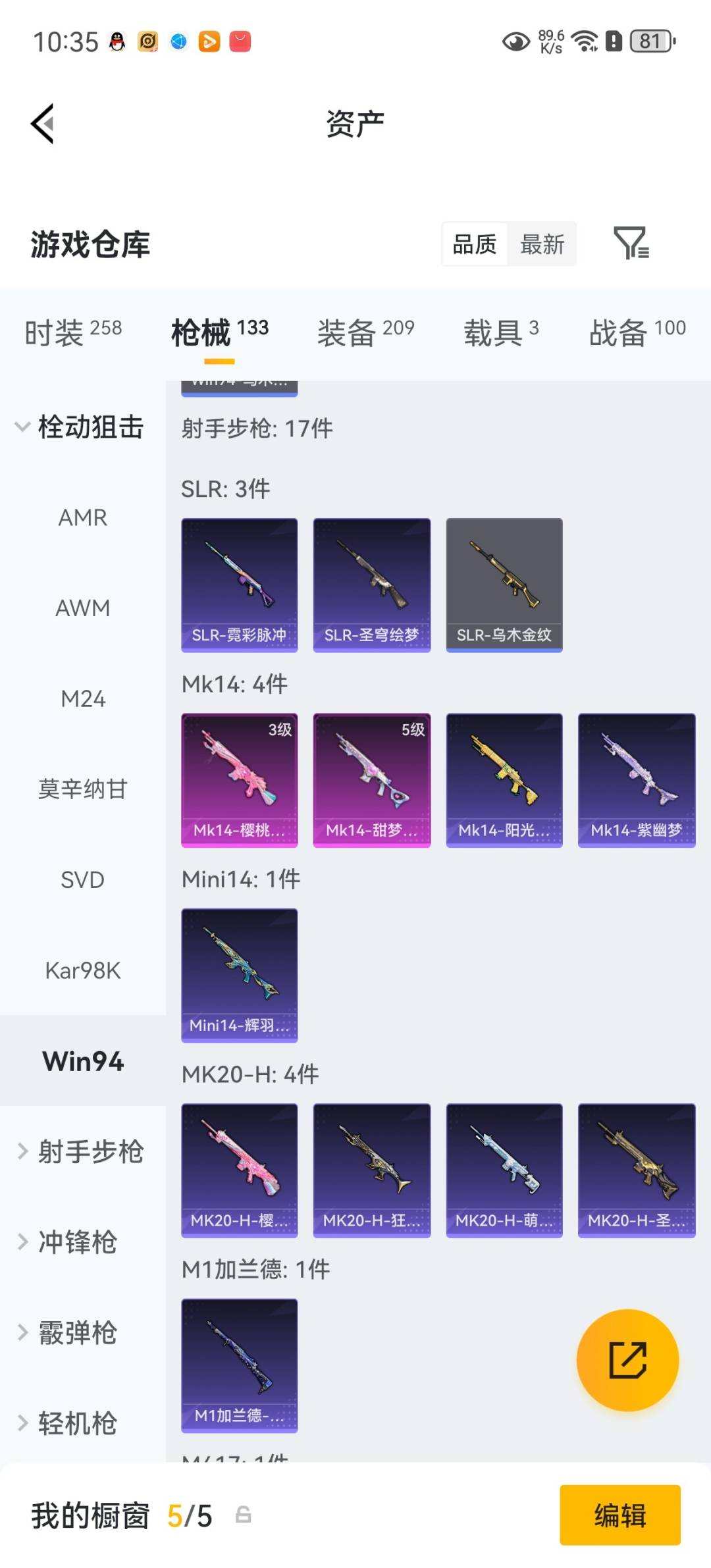Tap 编辑 to edit my showcase
Viewport: 711px width, 1568px height.
[619, 1515]
